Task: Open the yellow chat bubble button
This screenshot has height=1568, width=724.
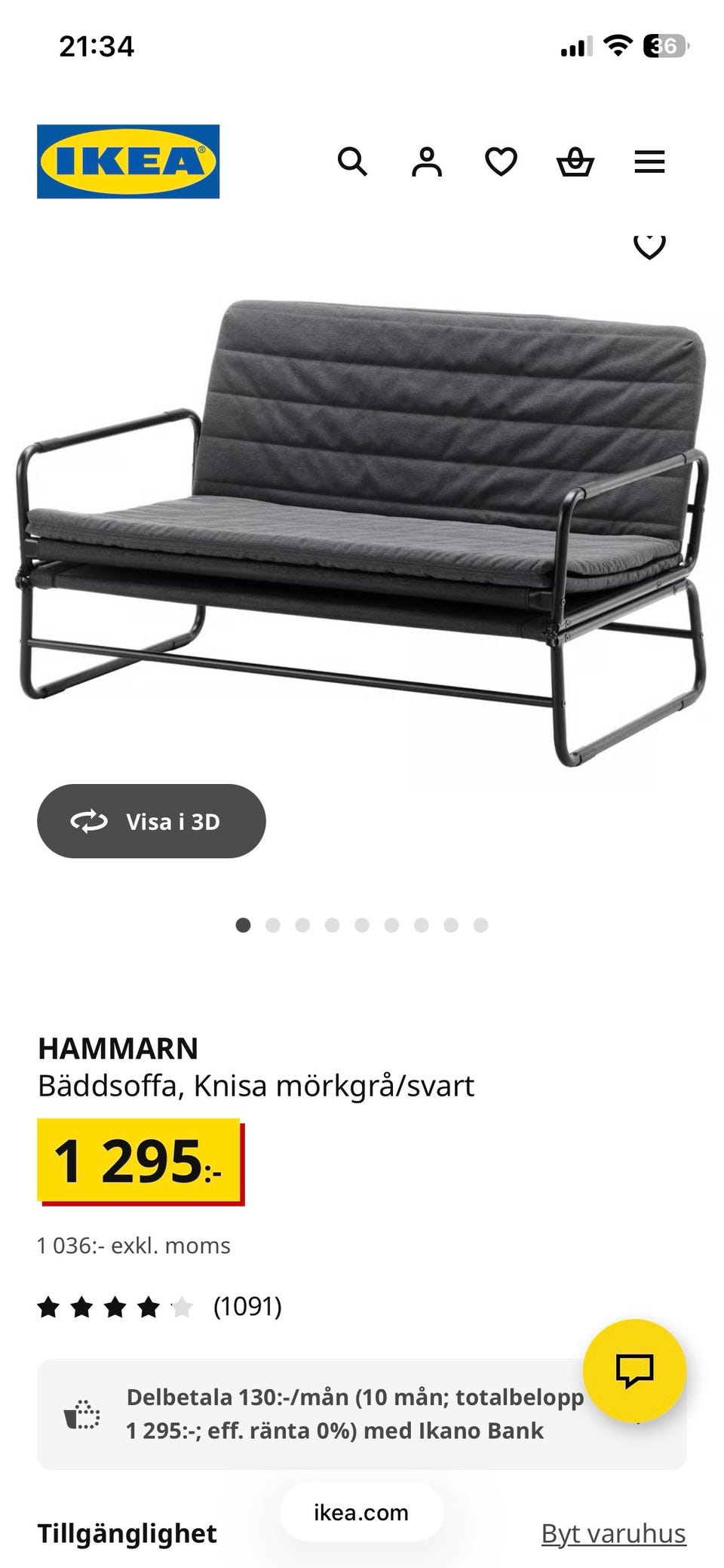Action: 634,1370
